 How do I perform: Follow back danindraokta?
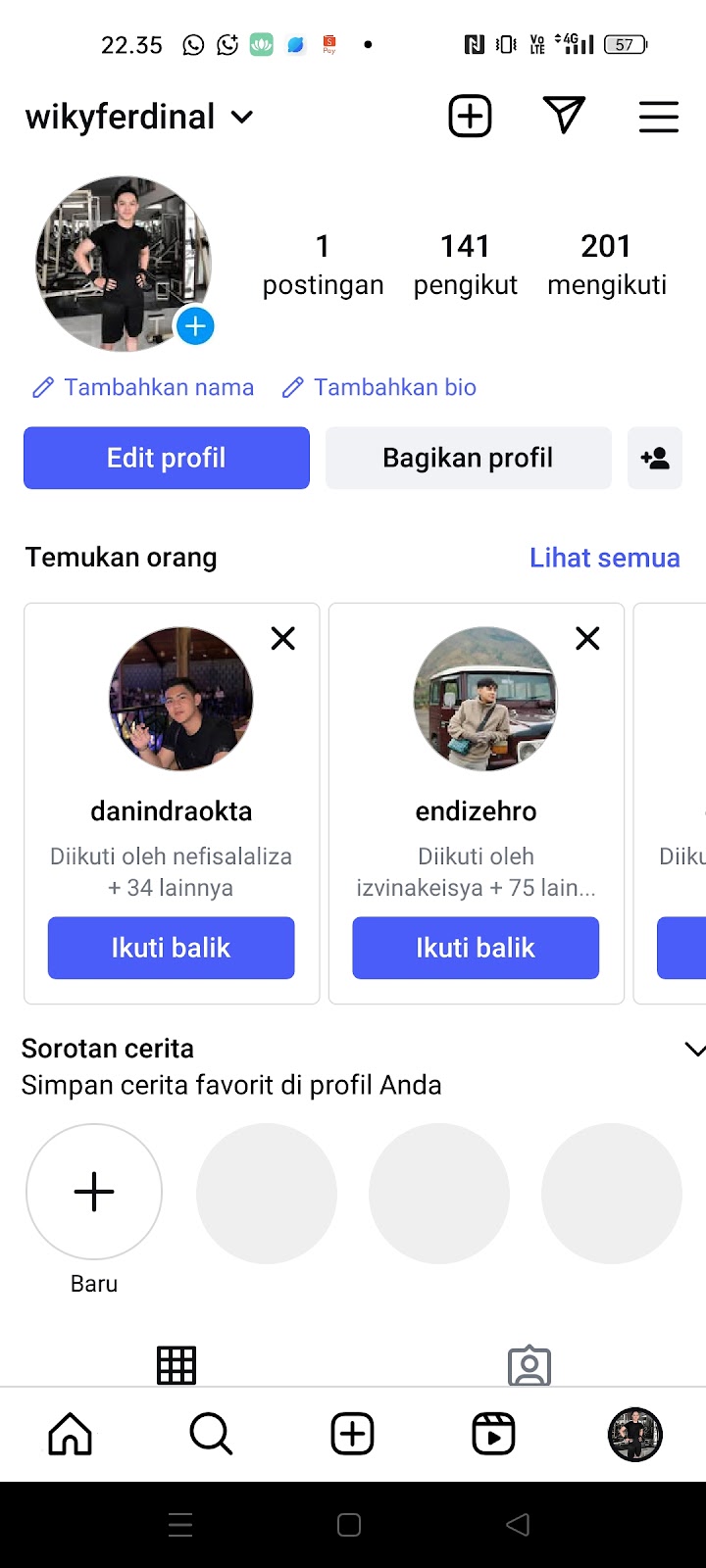click(172, 948)
